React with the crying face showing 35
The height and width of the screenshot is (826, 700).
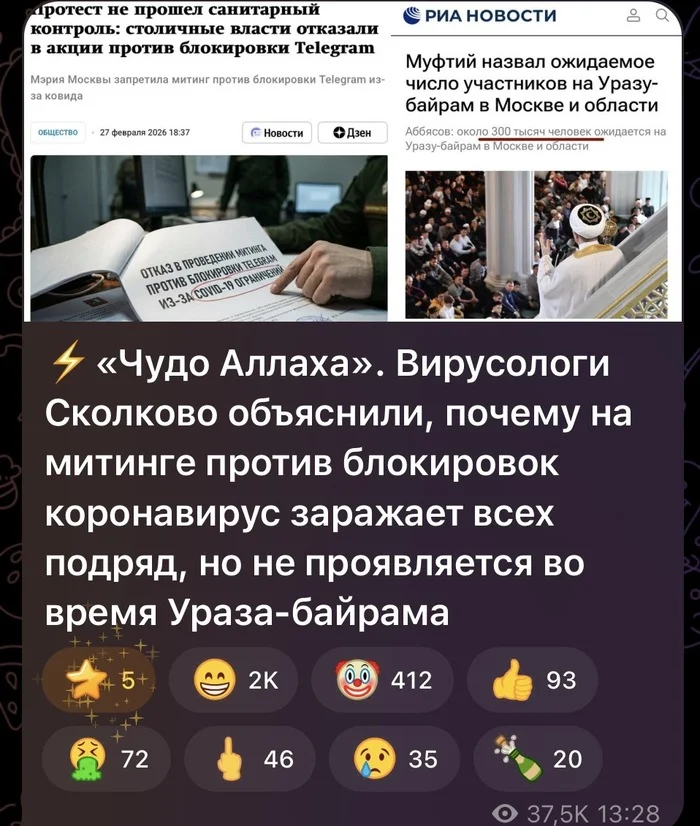[x=392, y=760]
